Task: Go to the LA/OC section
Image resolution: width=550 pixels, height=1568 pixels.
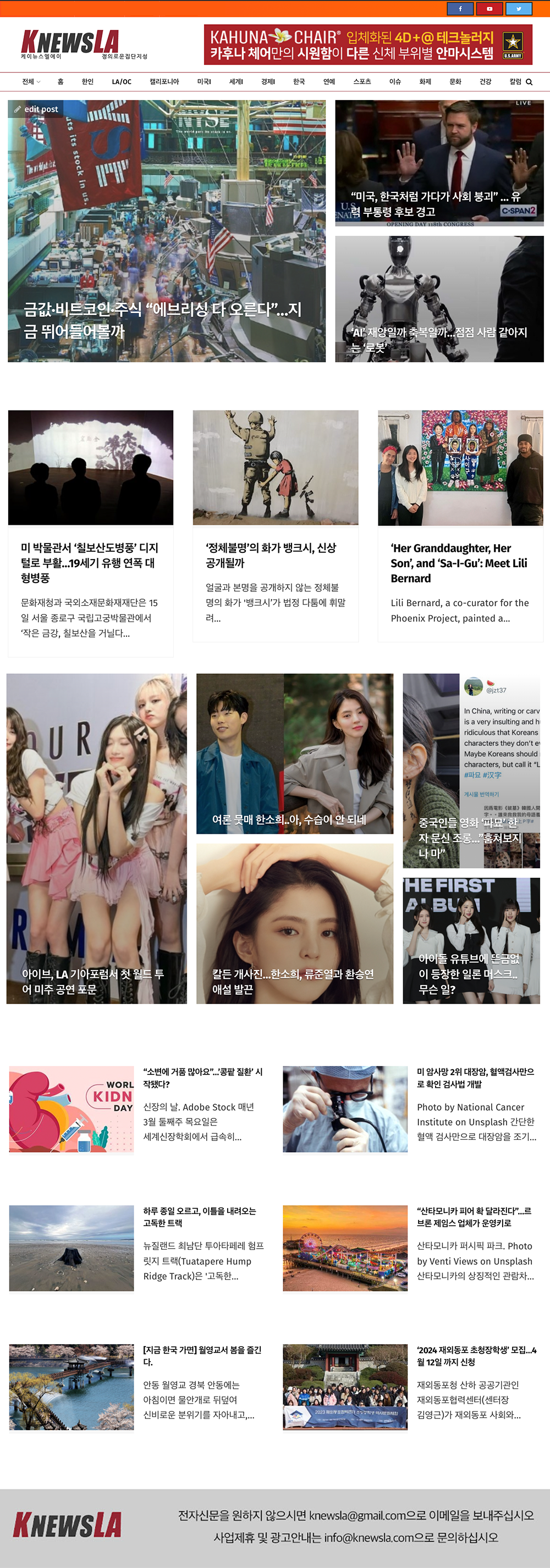Action: tap(121, 81)
